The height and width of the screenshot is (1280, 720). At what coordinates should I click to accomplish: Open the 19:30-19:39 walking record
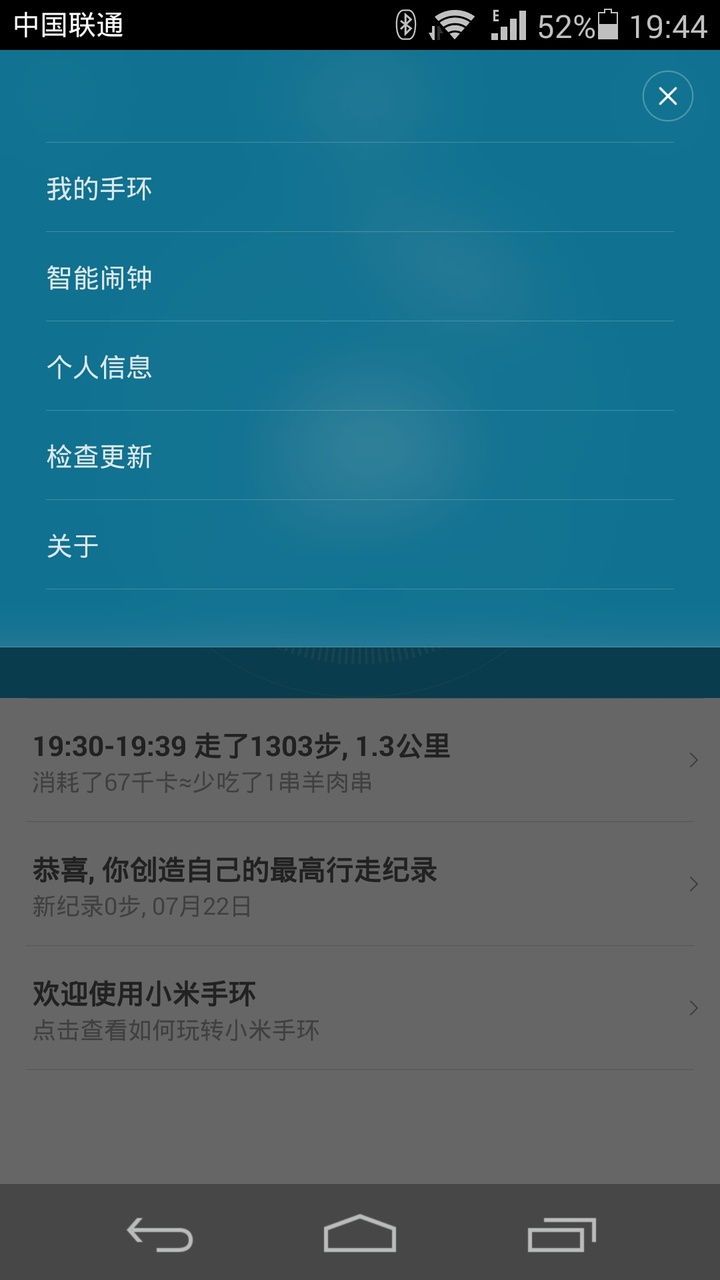[360, 761]
